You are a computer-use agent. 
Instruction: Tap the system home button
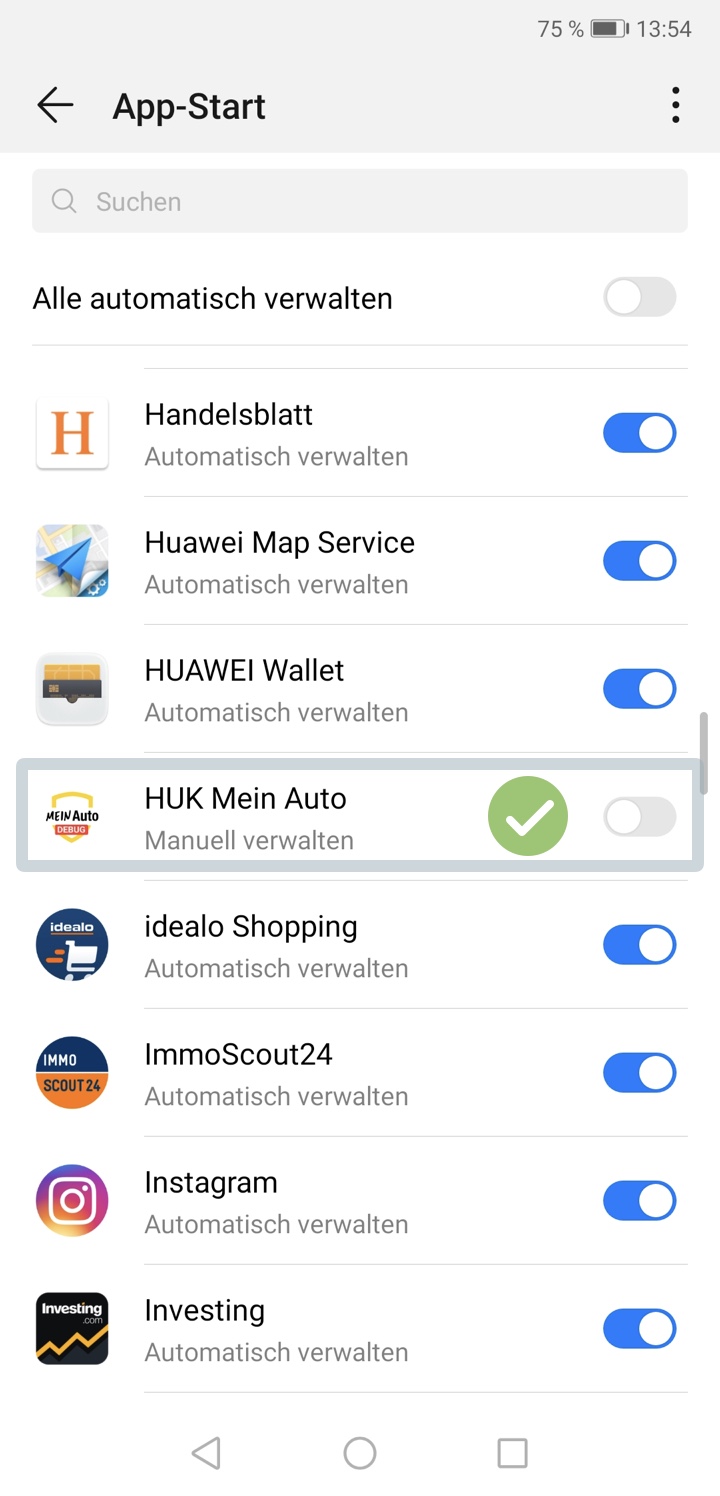360,1453
